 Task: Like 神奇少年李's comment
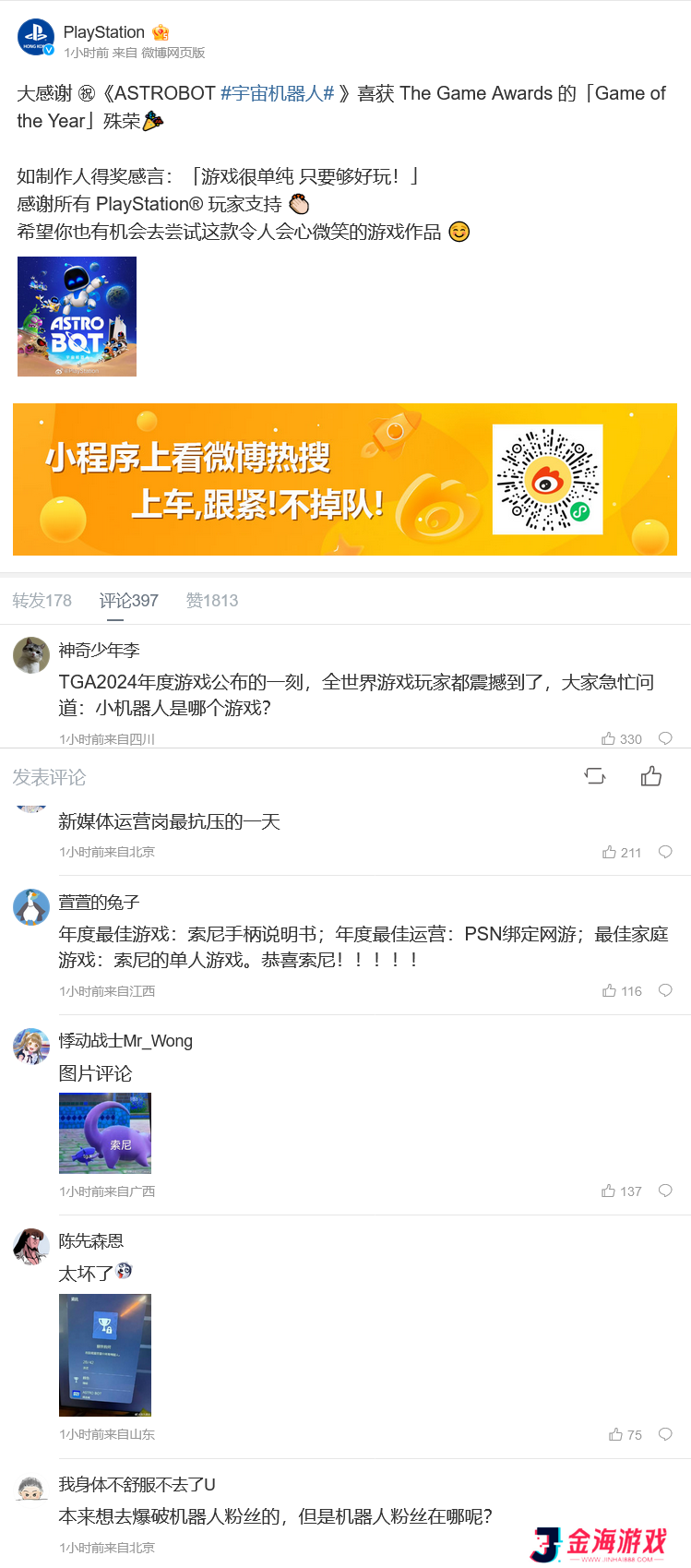(x=609, y=738)
